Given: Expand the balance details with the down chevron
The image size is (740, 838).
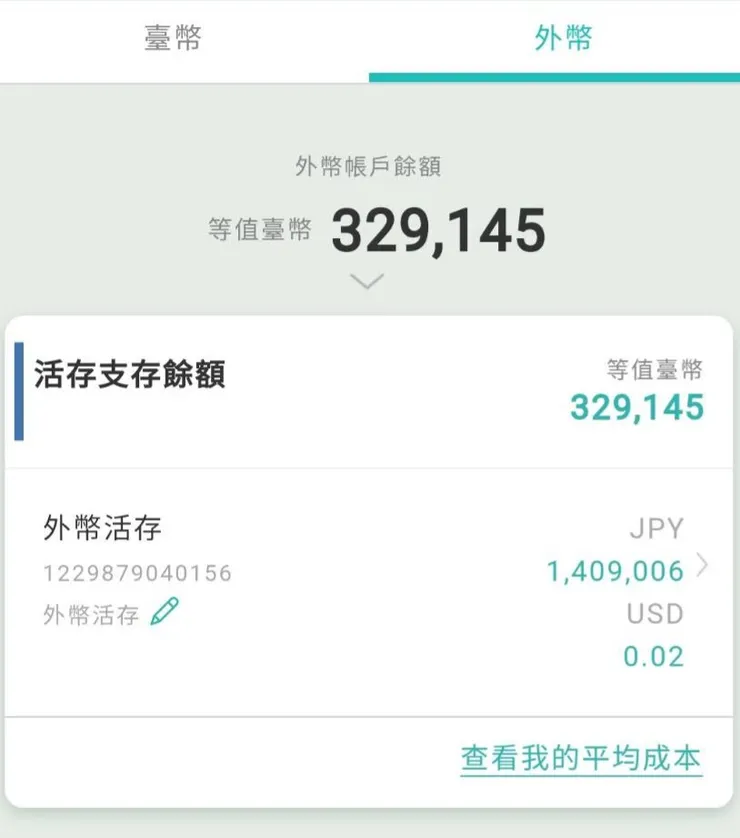Looking at the screenshot, I should (369, 280).
